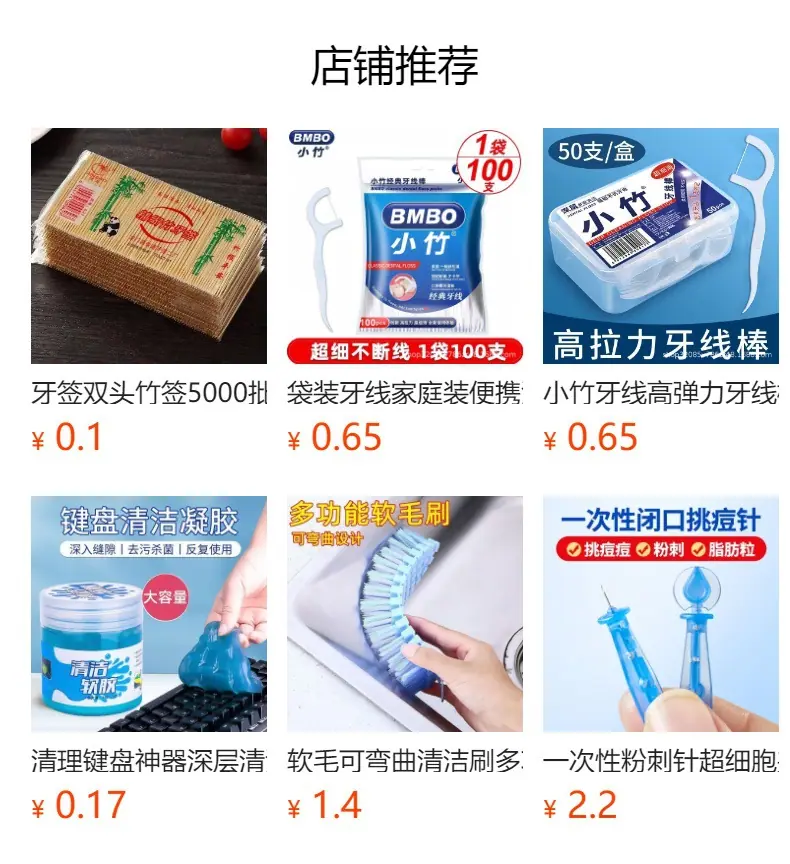Open the keyboard cleaning gel product
Image resolution: width=790 pixels, height=864 pixels.
(149, 614)
